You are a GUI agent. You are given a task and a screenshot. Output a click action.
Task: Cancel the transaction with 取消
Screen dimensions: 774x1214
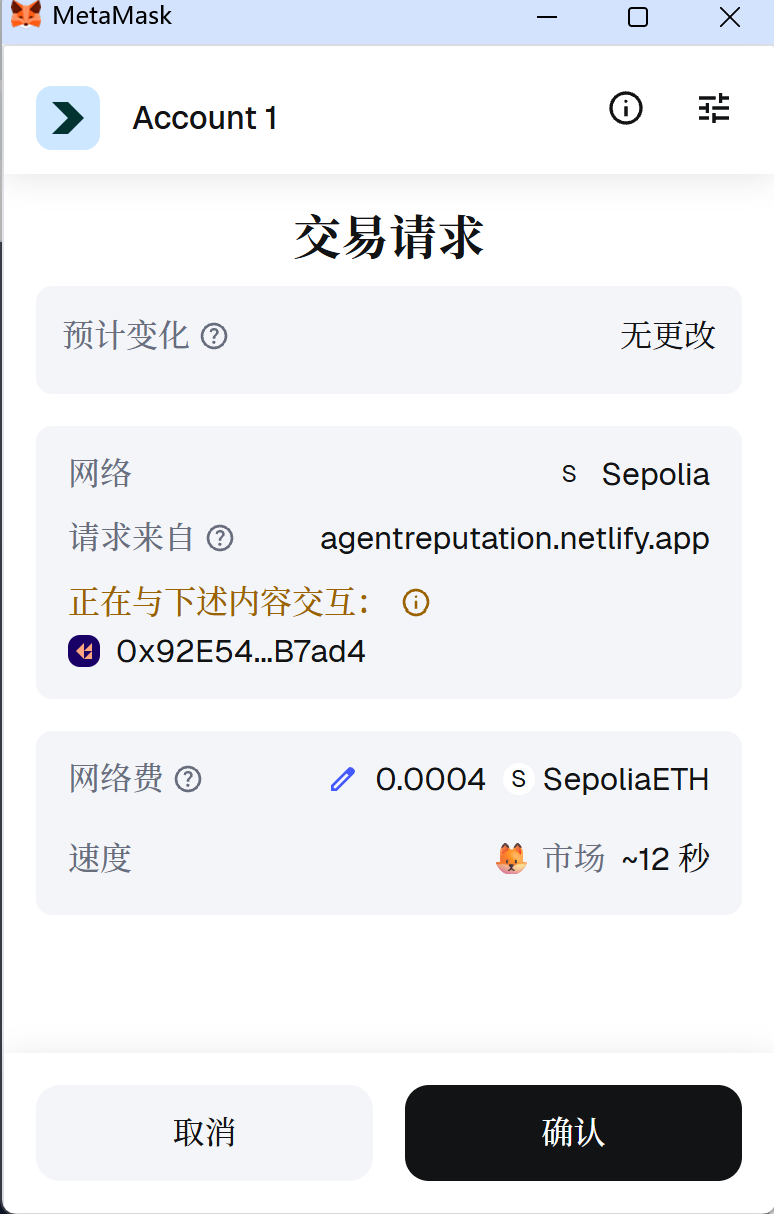(x=204, y=1132)
